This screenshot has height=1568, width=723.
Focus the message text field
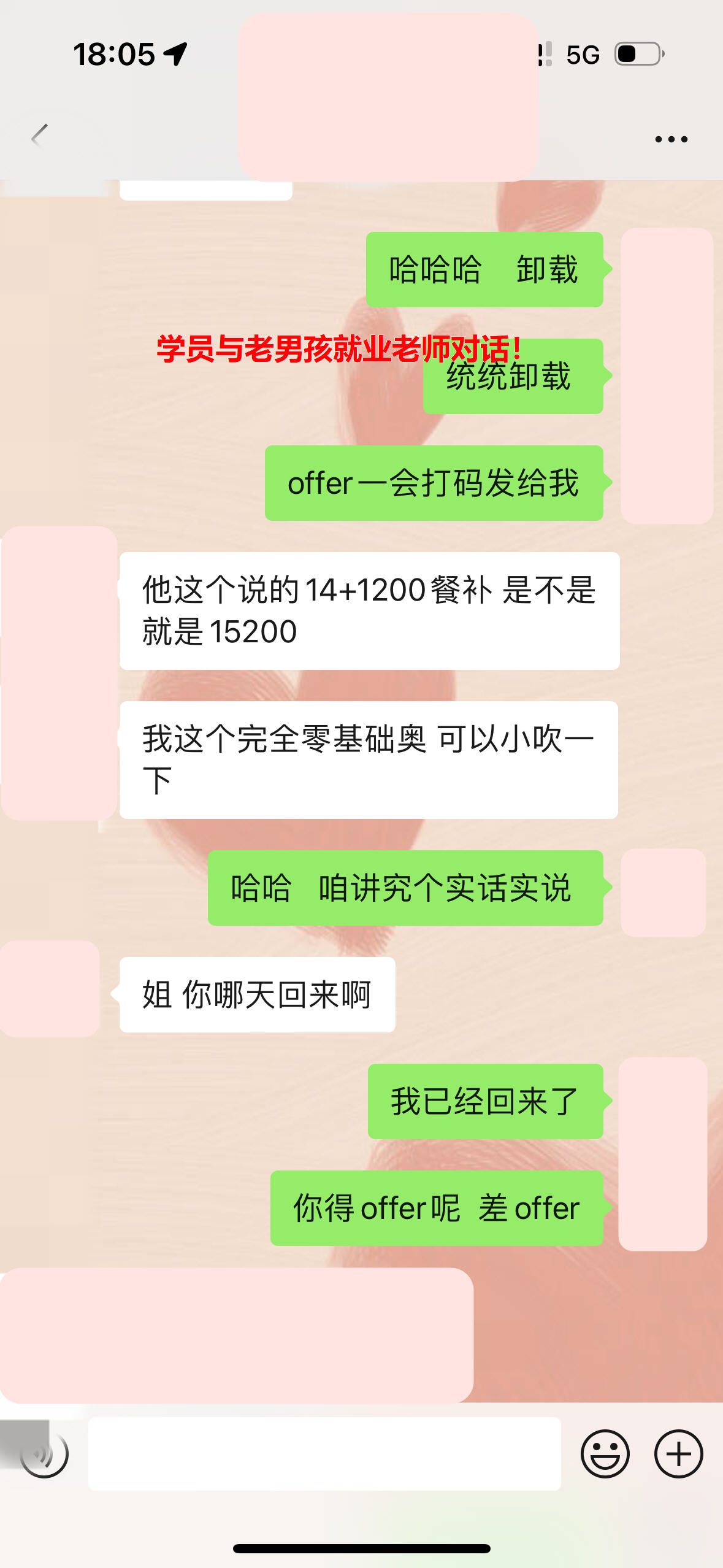tap(324, 1453)
